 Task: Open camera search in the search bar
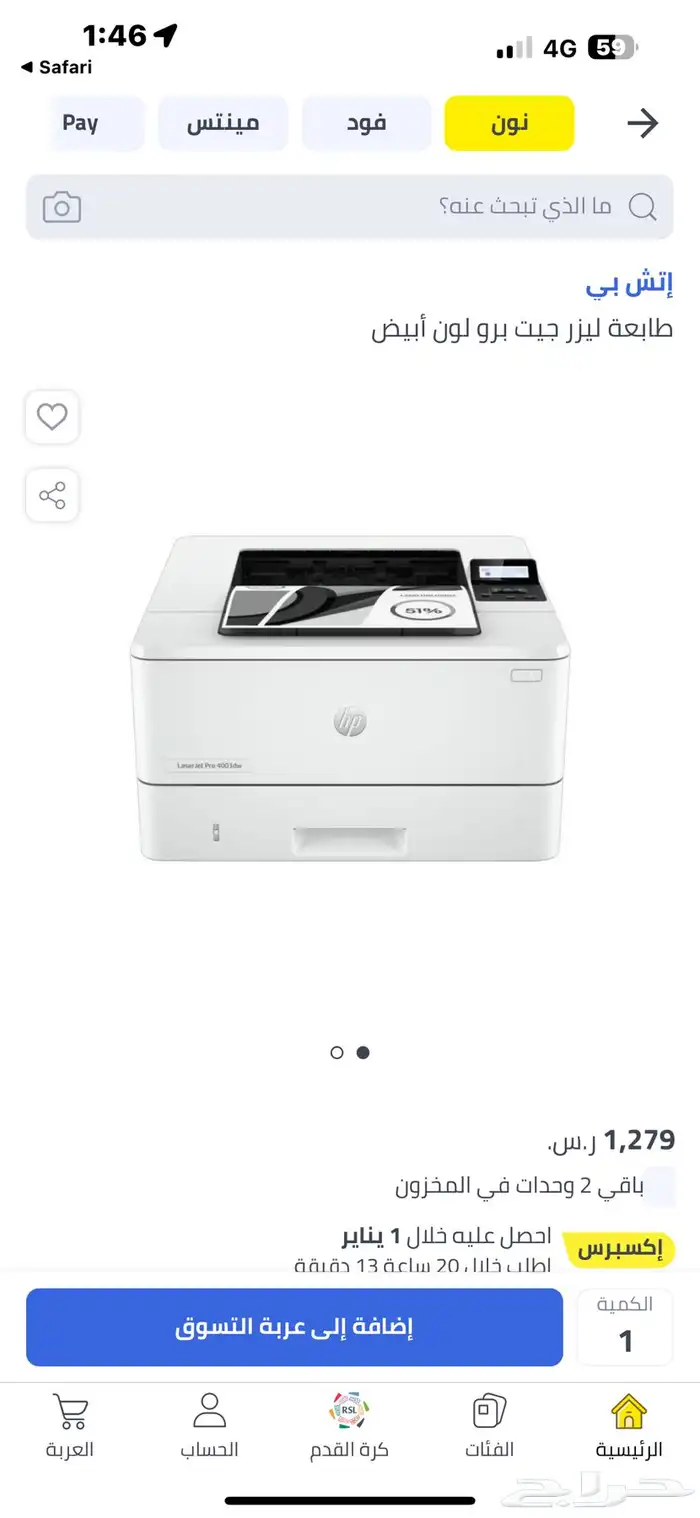click(62, 208)
